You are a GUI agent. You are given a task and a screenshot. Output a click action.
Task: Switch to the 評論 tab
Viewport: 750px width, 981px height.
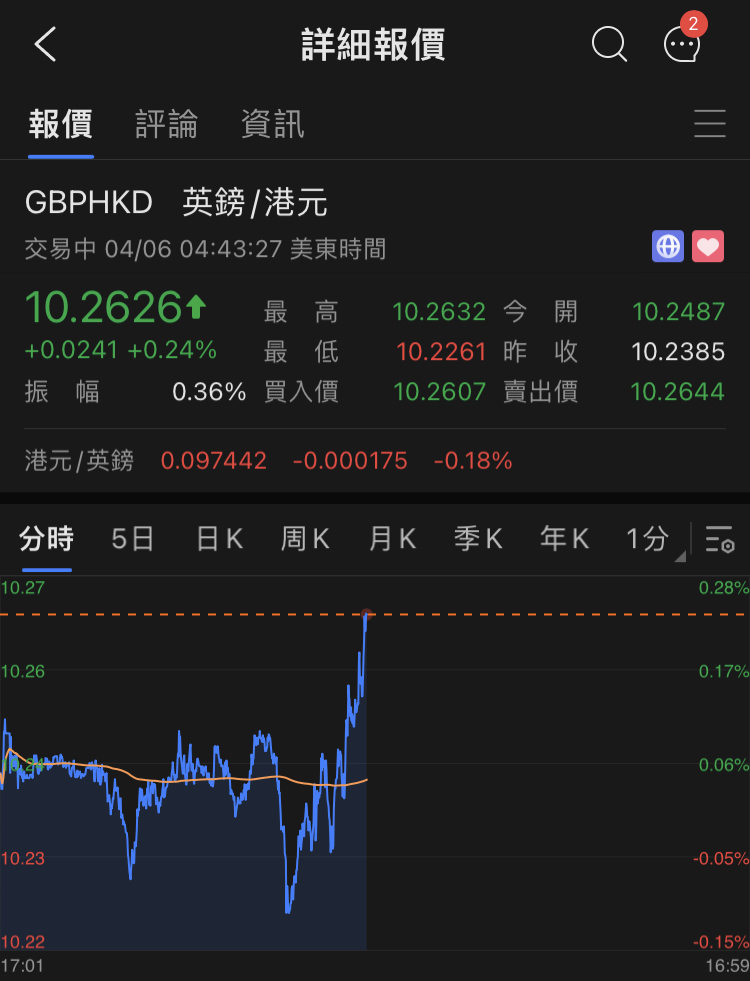click(x=166, y=125)
